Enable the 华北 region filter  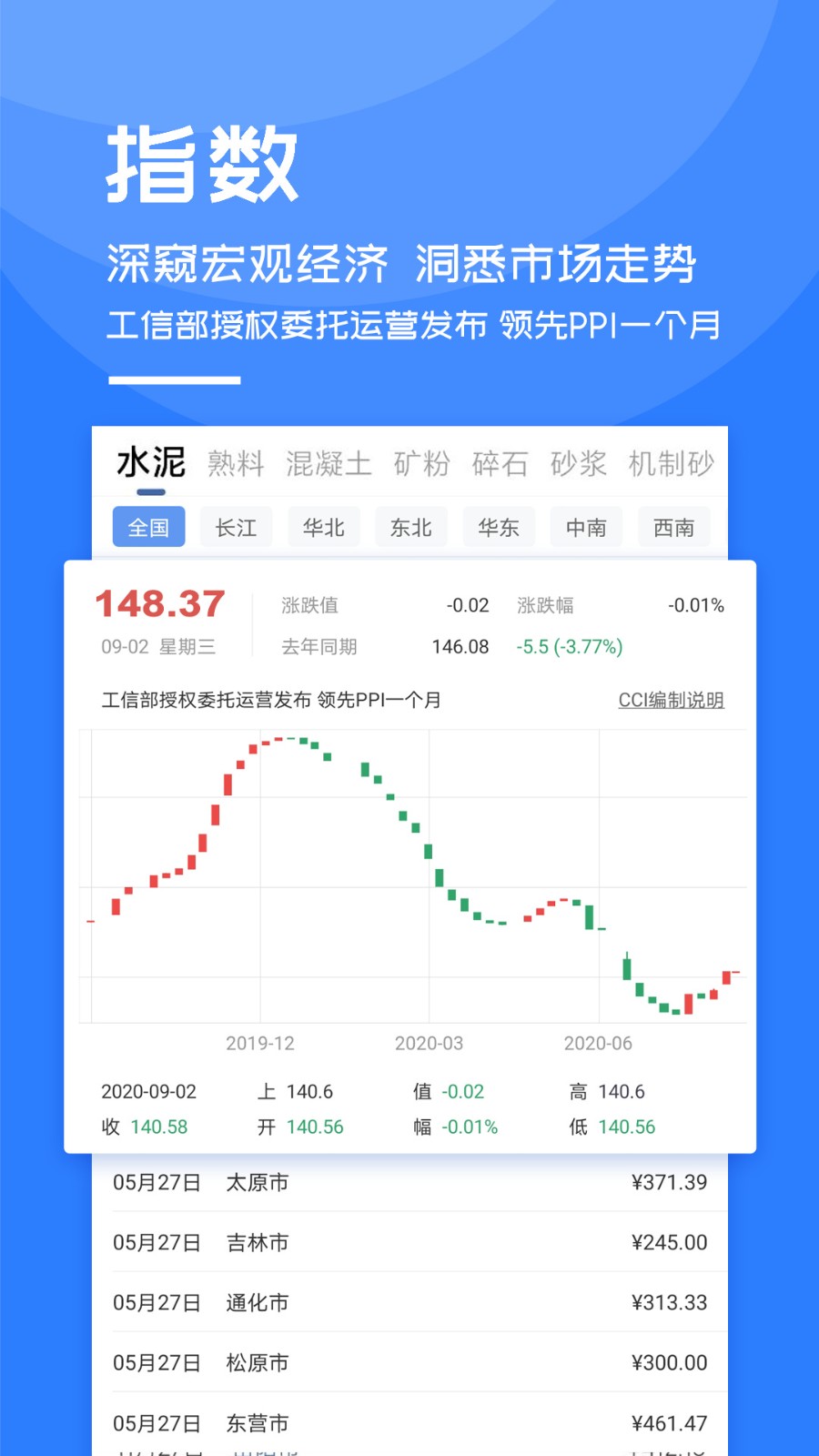coord(323,526)
